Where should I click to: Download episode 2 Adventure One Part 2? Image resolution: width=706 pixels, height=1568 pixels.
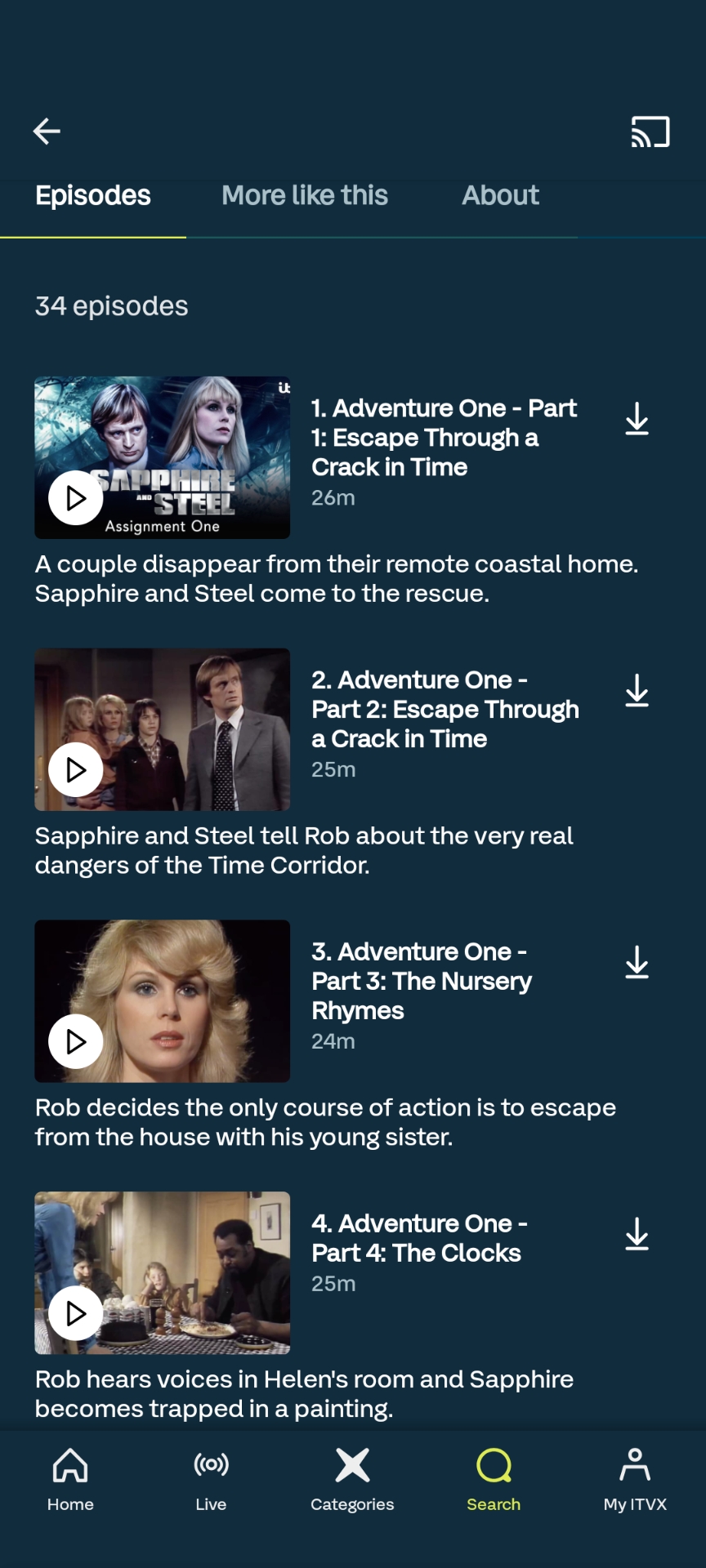637,691
